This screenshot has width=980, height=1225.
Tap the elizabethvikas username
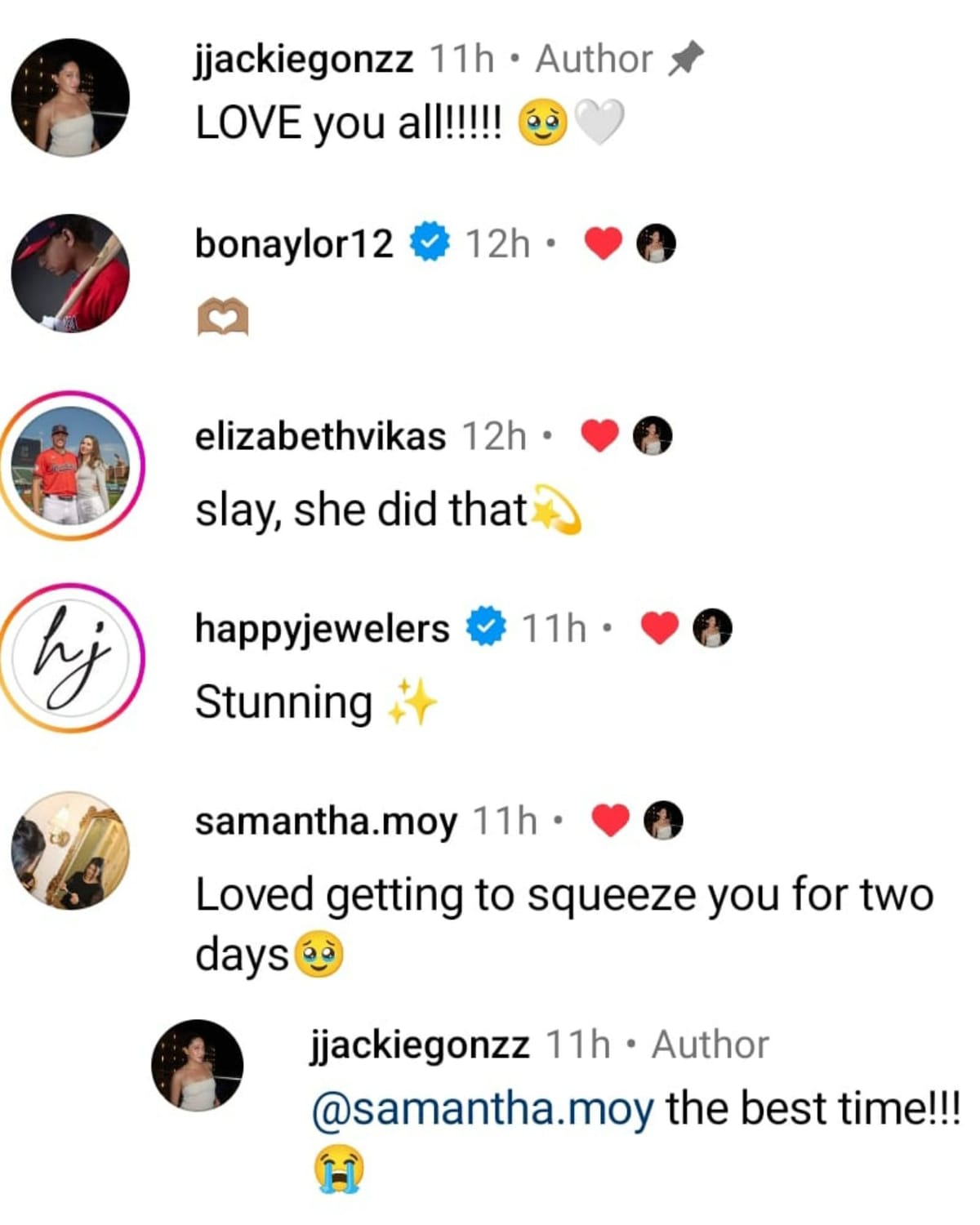click(320, 436)
